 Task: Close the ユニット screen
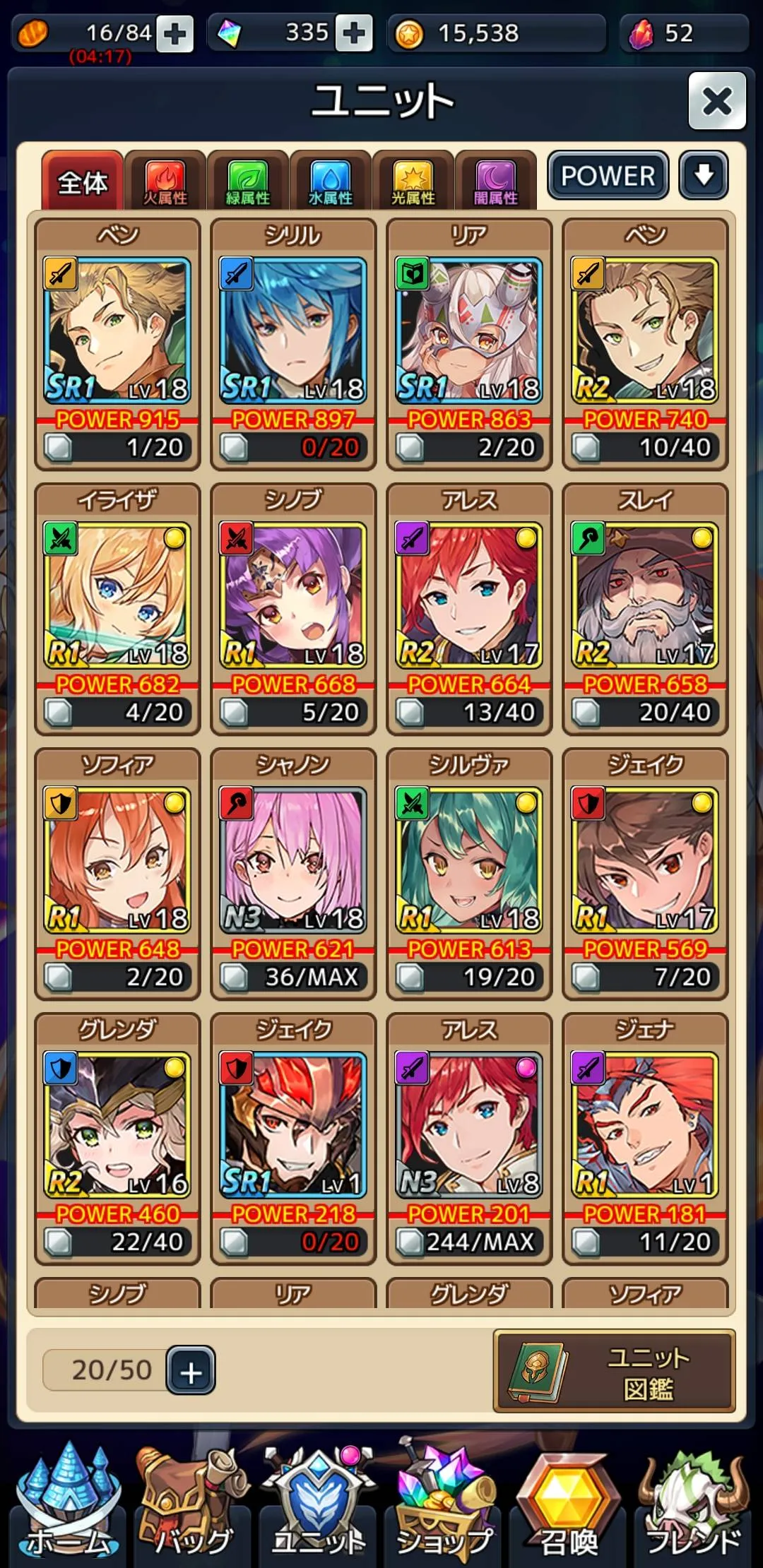(716, 101)
